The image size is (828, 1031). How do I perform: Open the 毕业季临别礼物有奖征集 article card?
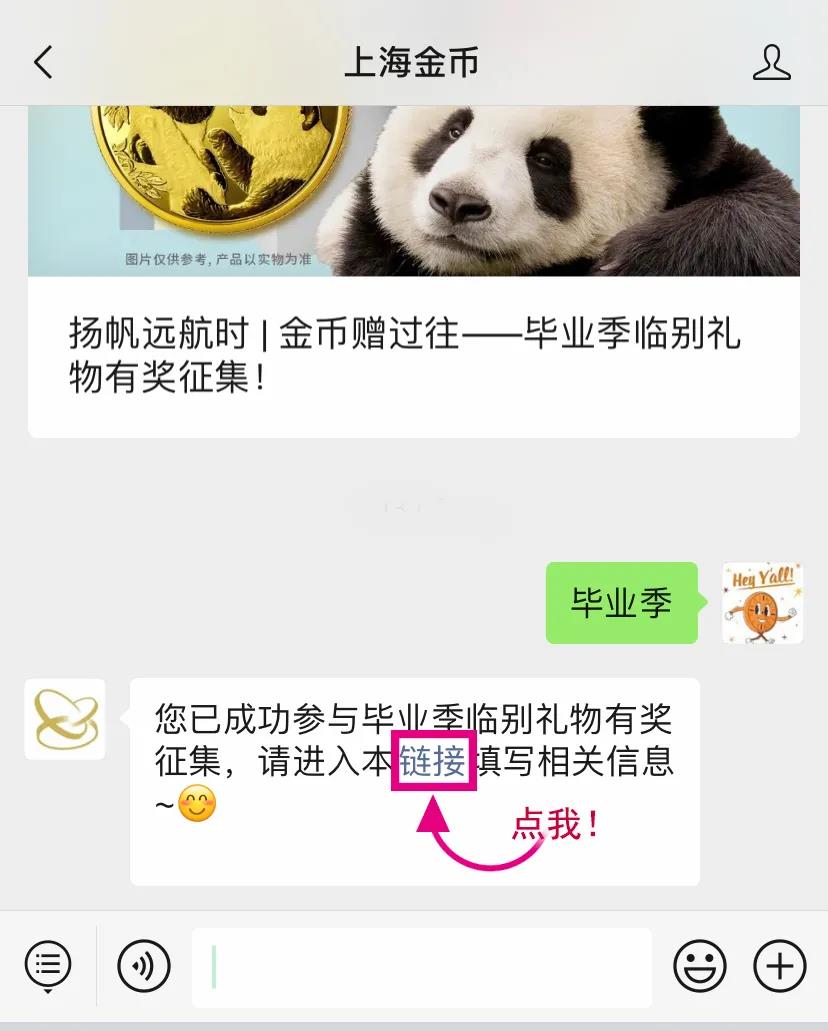(x=413, y=355)
